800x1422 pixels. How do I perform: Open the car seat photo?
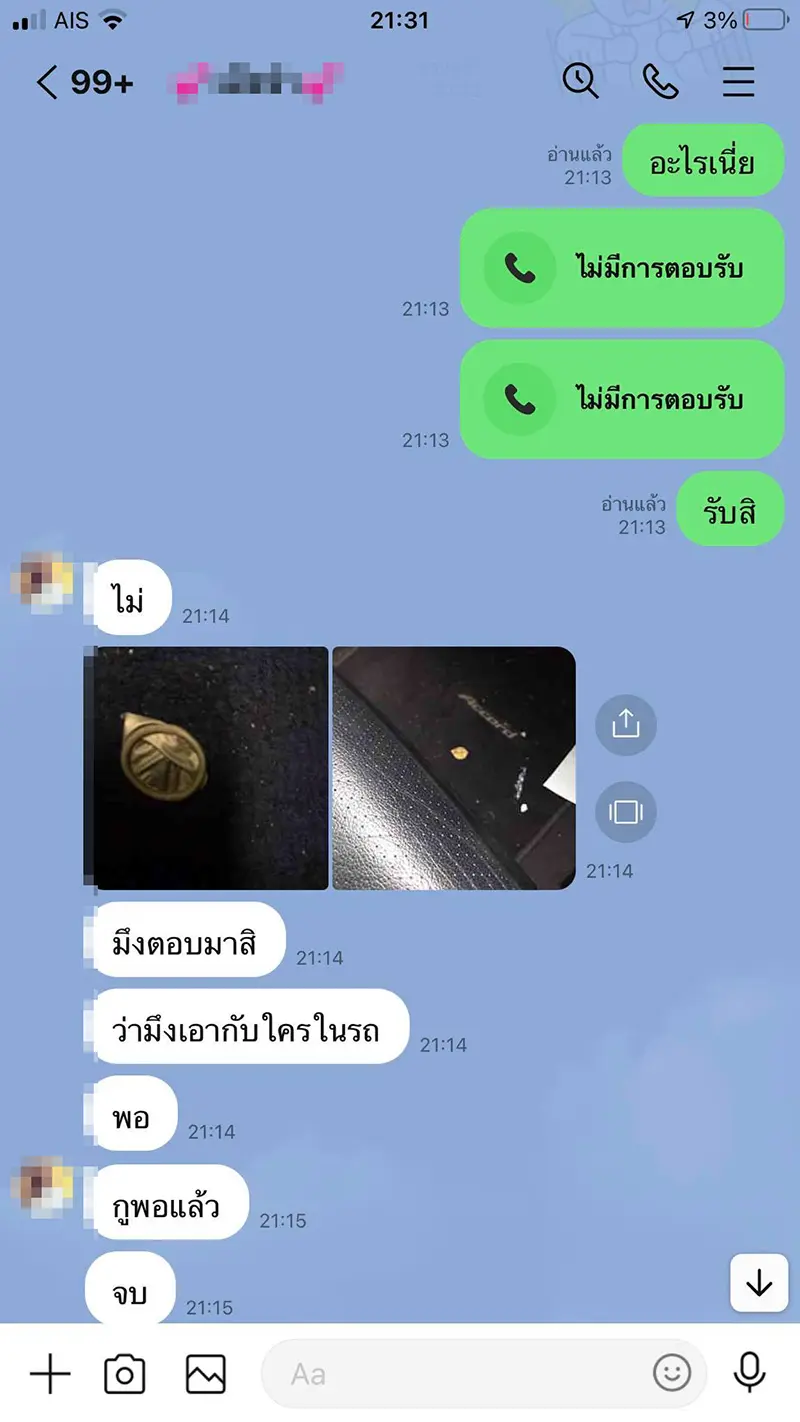(x=454, y=768)
